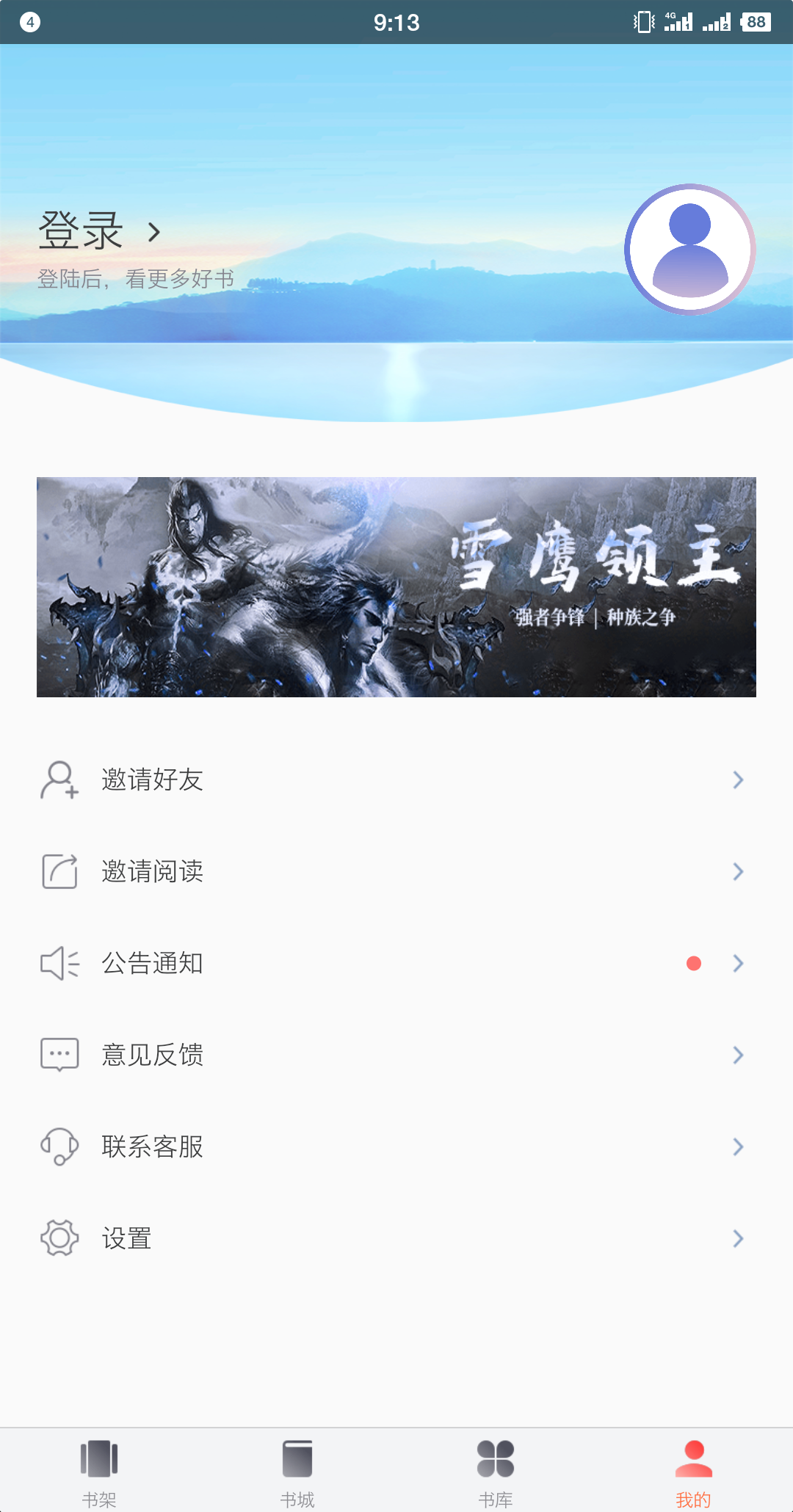The width and height of the screenshot is (793, 1512).
Task: Expand 设置 using the right chevron
Action: (x=738, y=1238)
